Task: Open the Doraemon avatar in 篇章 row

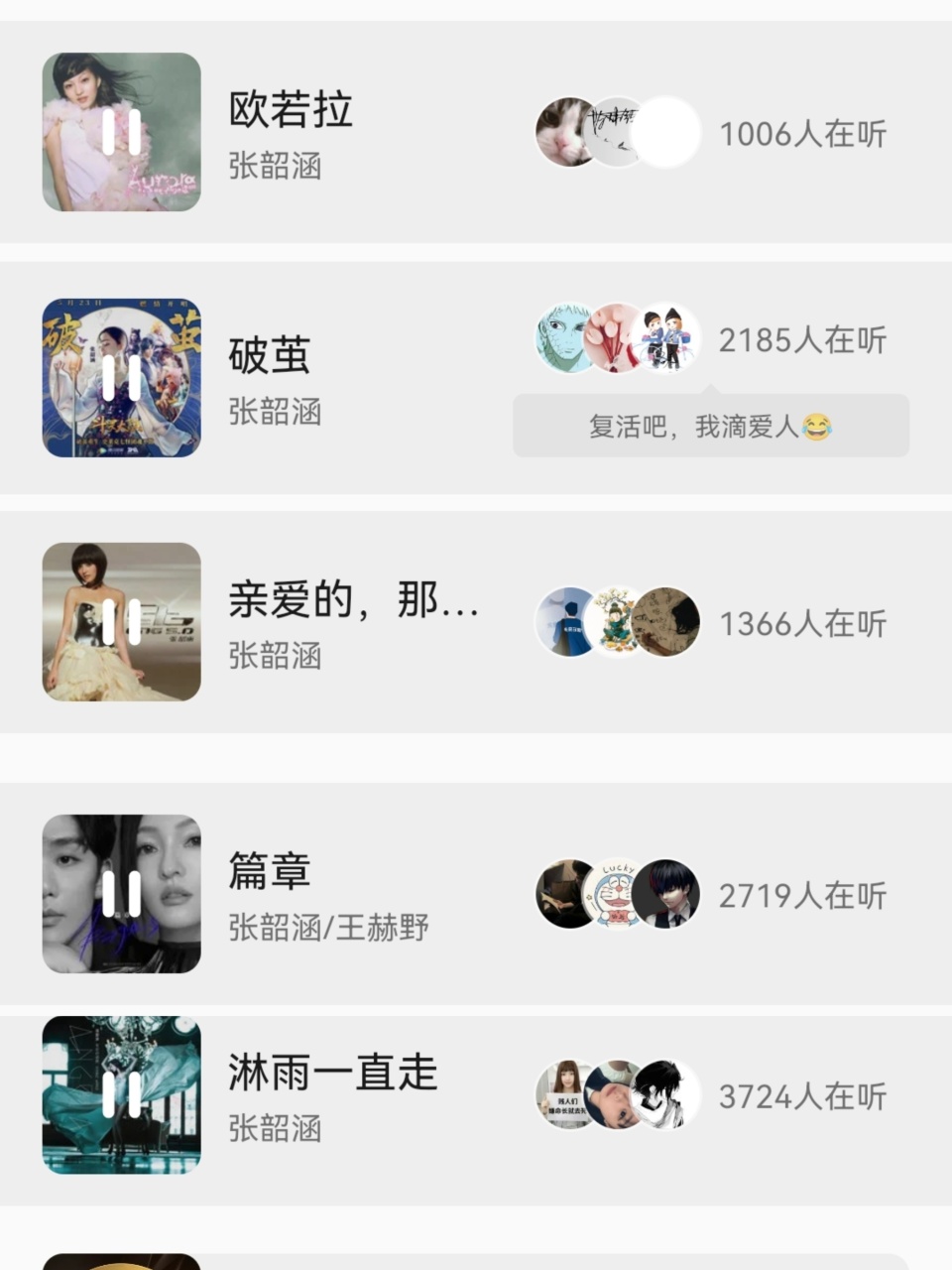Action: point(617,894)
